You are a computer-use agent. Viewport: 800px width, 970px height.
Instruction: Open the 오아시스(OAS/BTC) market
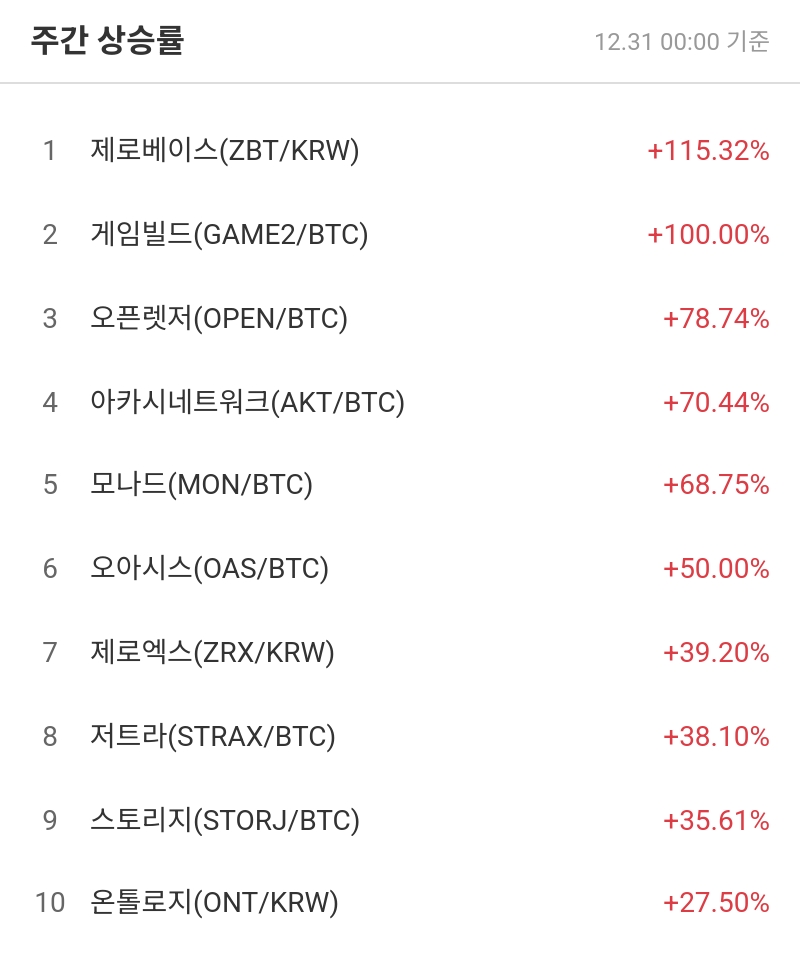[x=210, y=569]
